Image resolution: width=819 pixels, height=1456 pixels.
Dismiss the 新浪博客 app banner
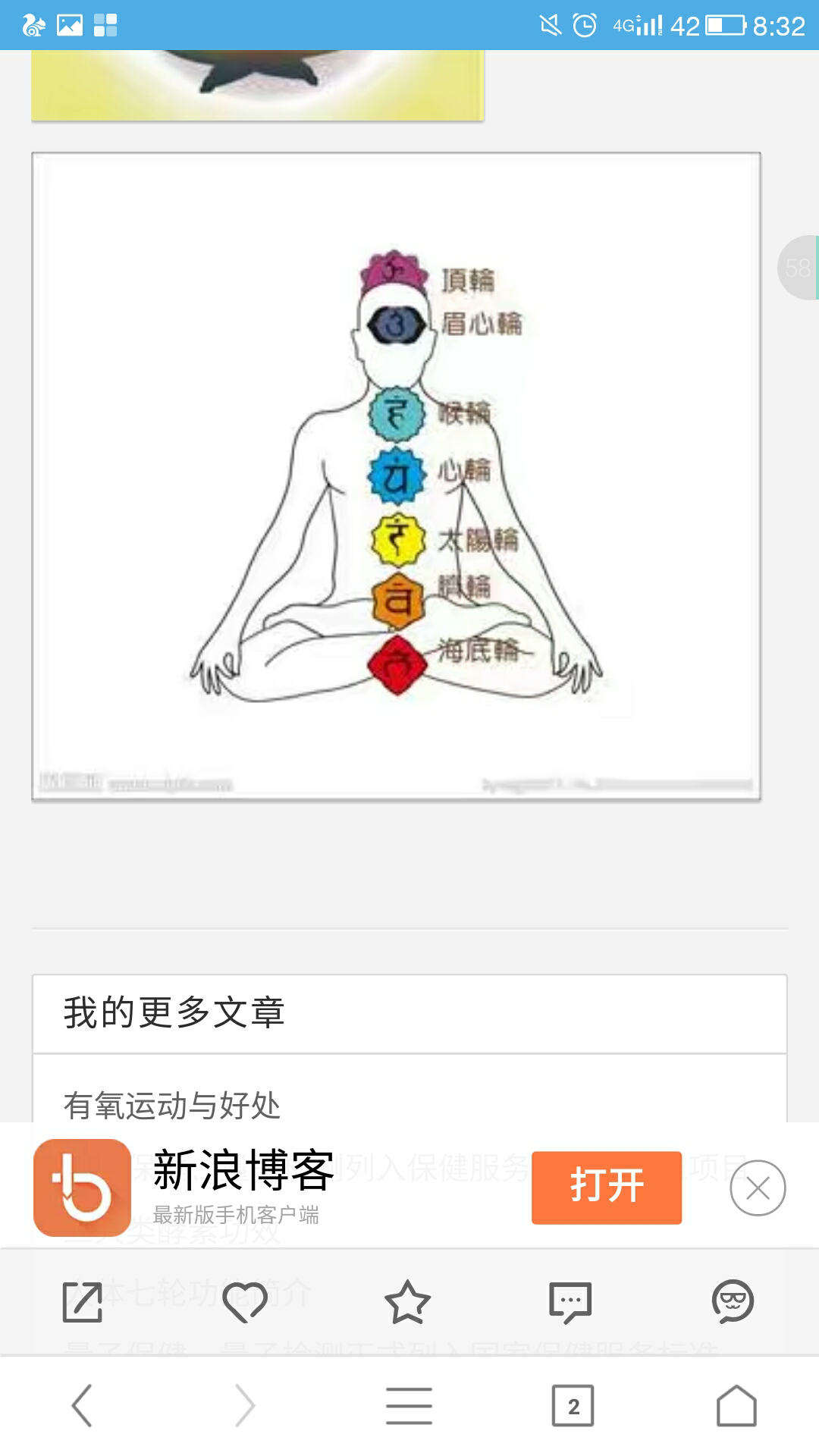[758, 1188]
